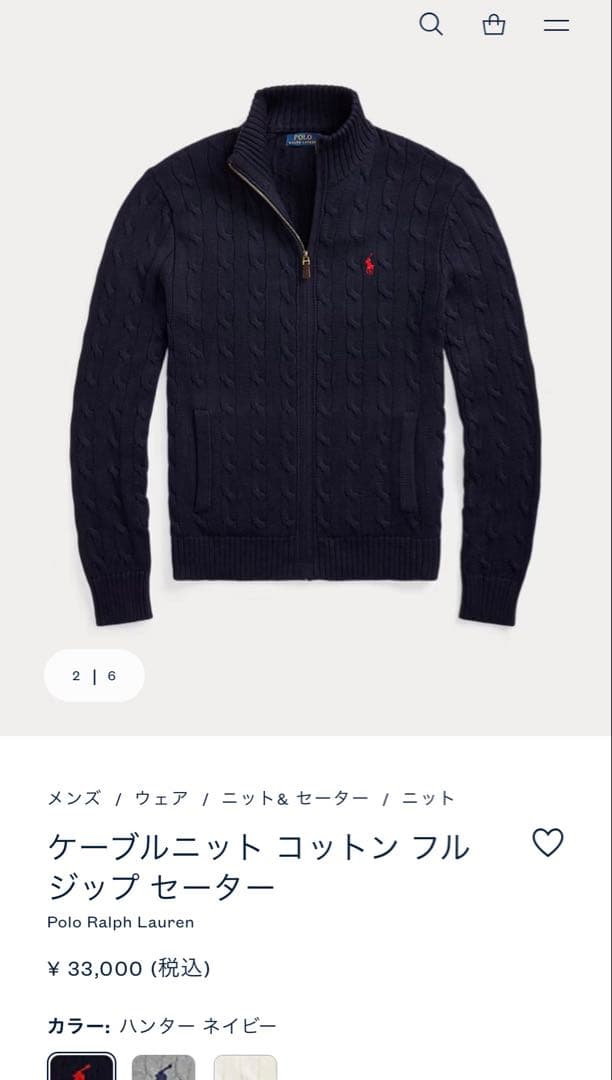The width and height of the screenshot is (612, 1080).
Task: Select the grey color swatch
Action: click(x=163, y=1067)
